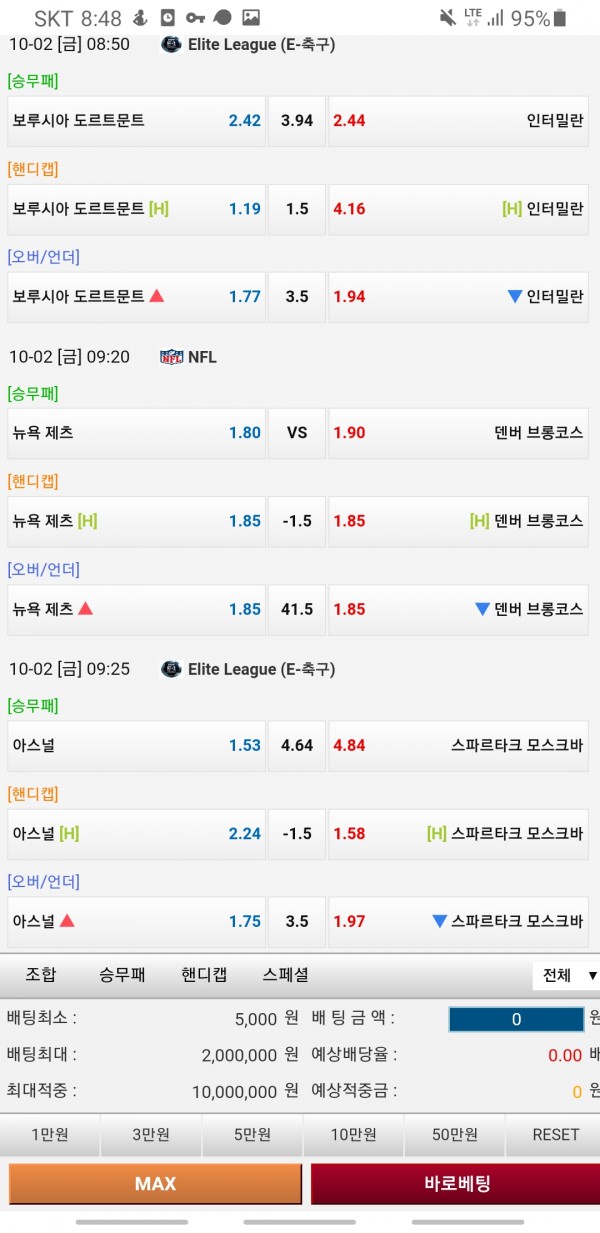600x1233 pixels.
Task: Reset the bet amount
Action: pos(555,1135)
